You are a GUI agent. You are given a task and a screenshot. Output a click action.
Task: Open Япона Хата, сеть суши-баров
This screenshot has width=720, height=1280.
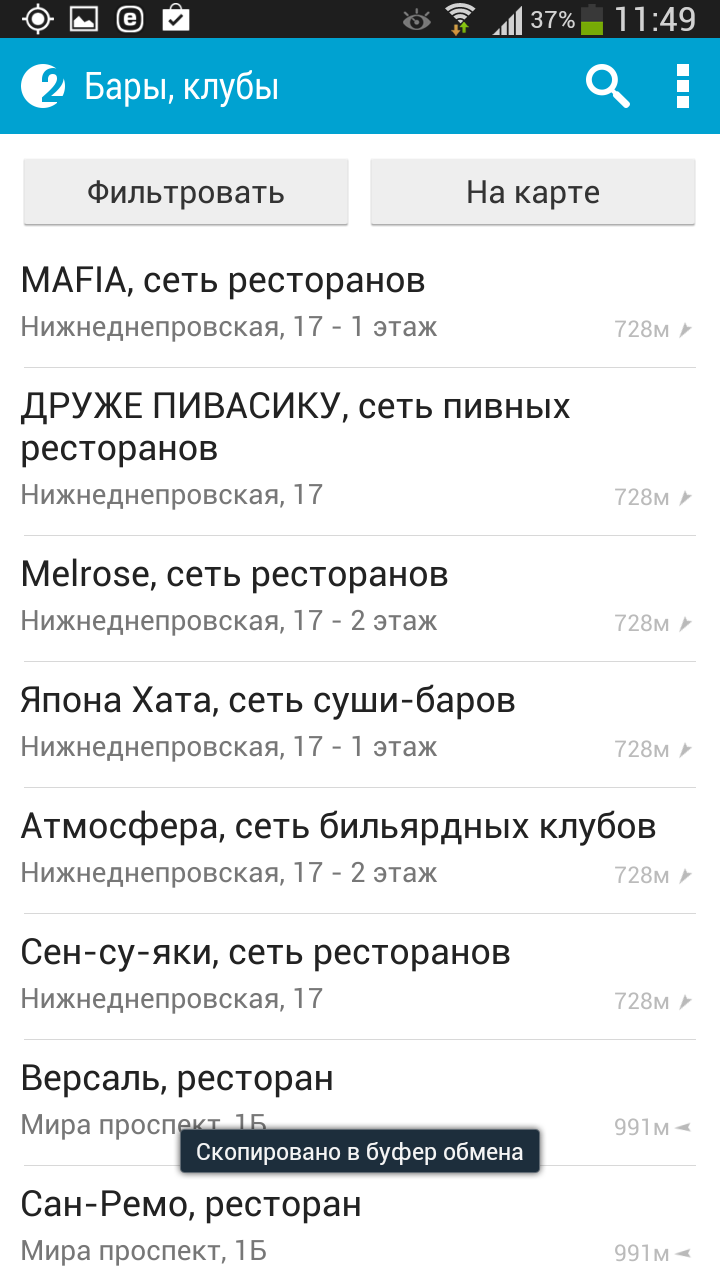point(358,724)
